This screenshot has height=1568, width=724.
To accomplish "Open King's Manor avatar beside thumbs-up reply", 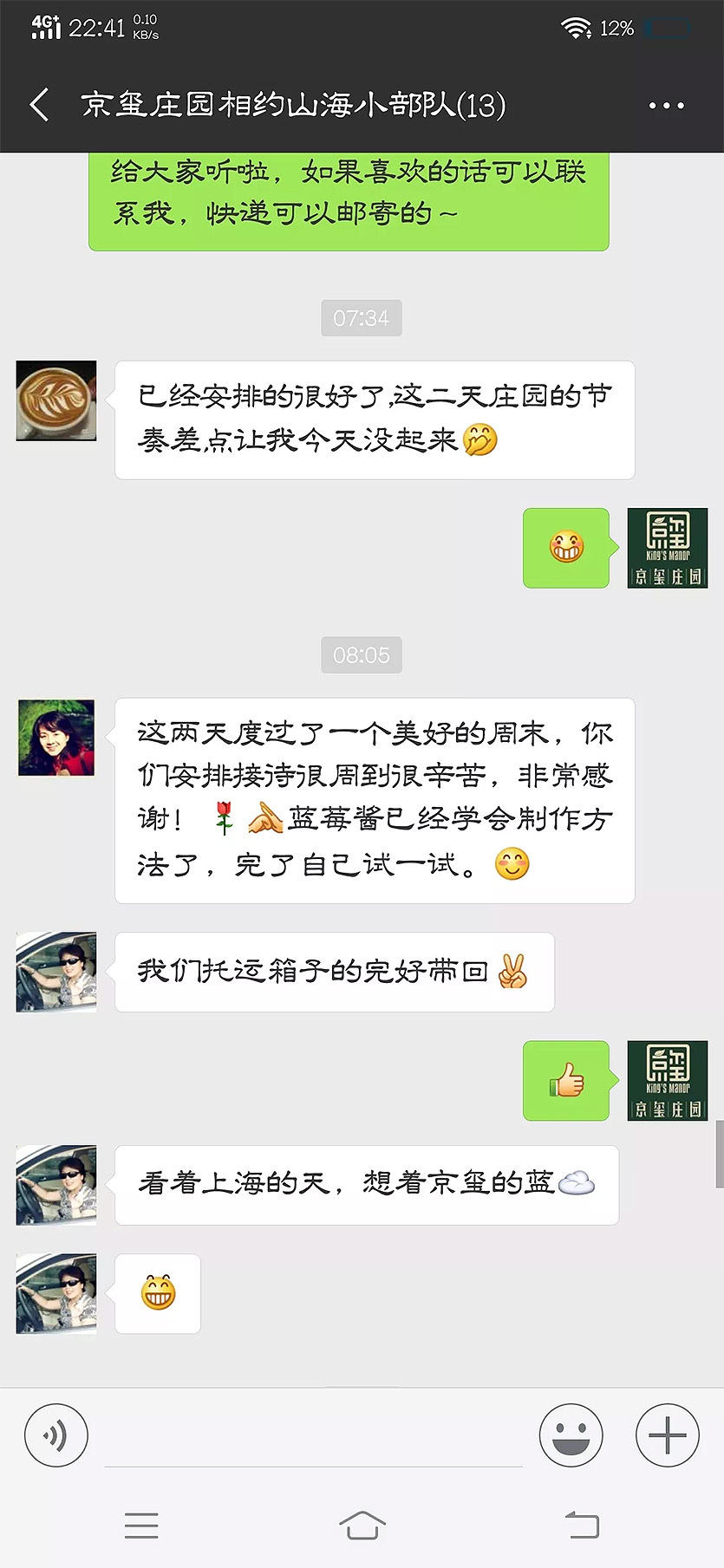I will 667,1081.
